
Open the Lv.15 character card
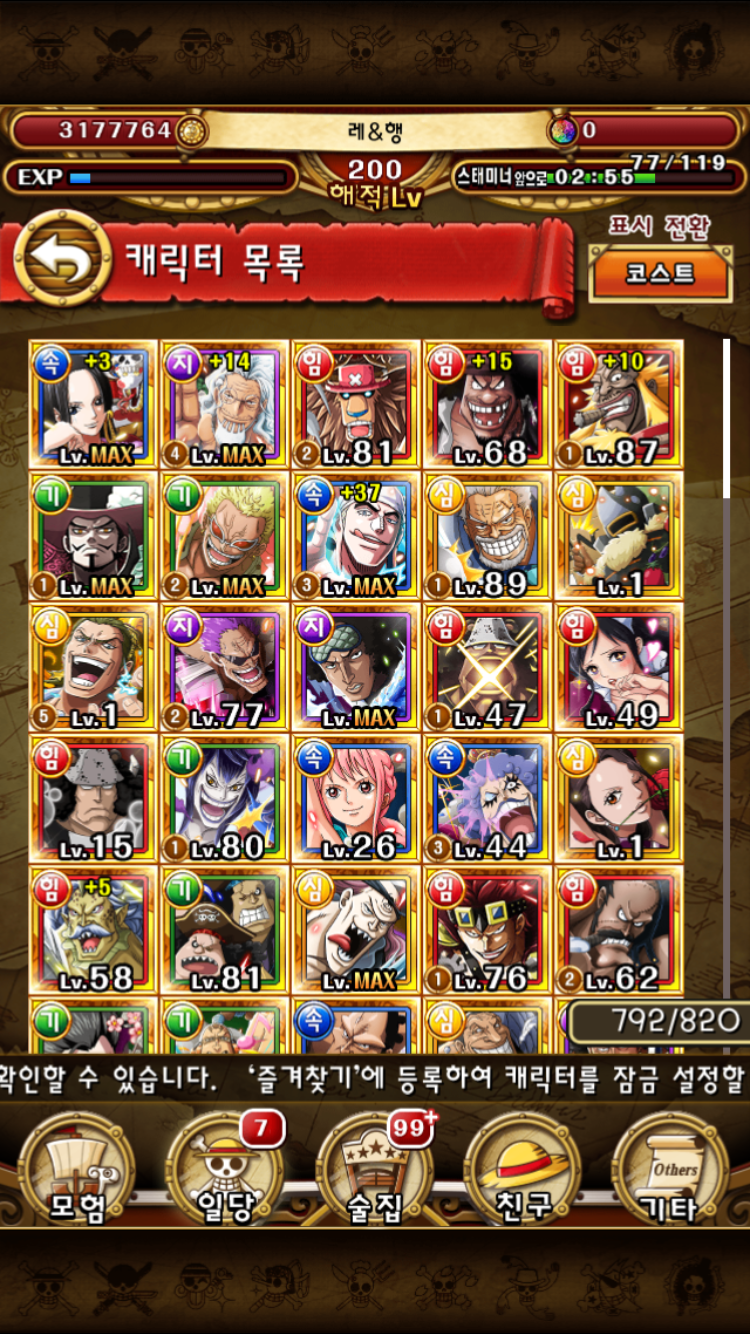pyautogui.click(x=93, y=799)
